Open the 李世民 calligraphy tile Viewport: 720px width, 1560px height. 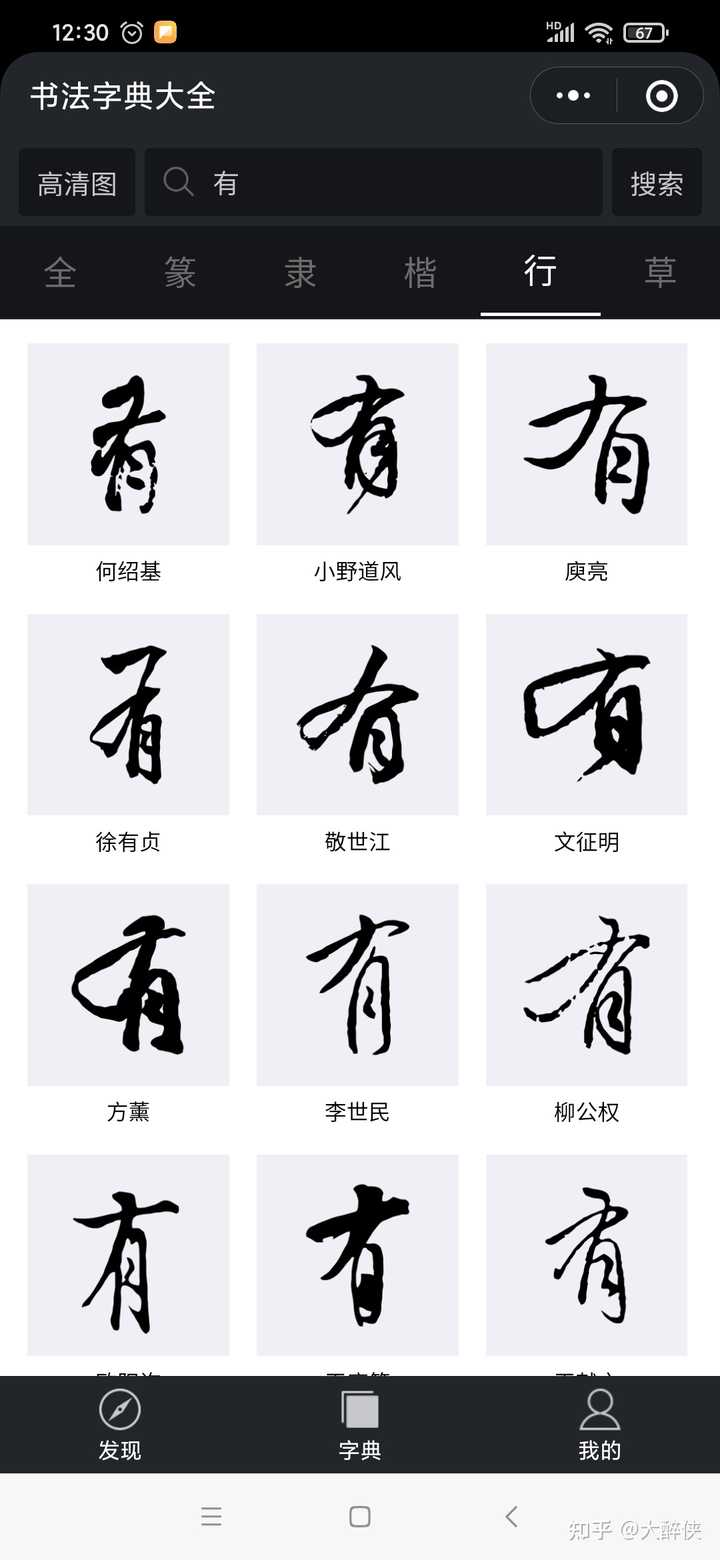[x=357, y=985]
